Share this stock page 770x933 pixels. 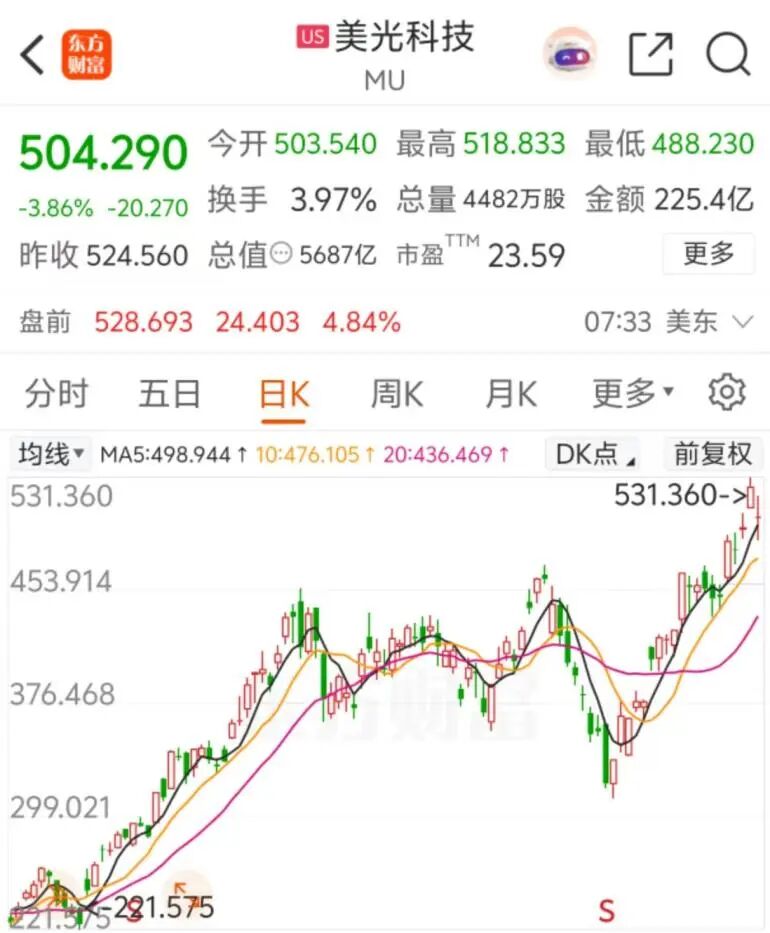coord(650,54)
